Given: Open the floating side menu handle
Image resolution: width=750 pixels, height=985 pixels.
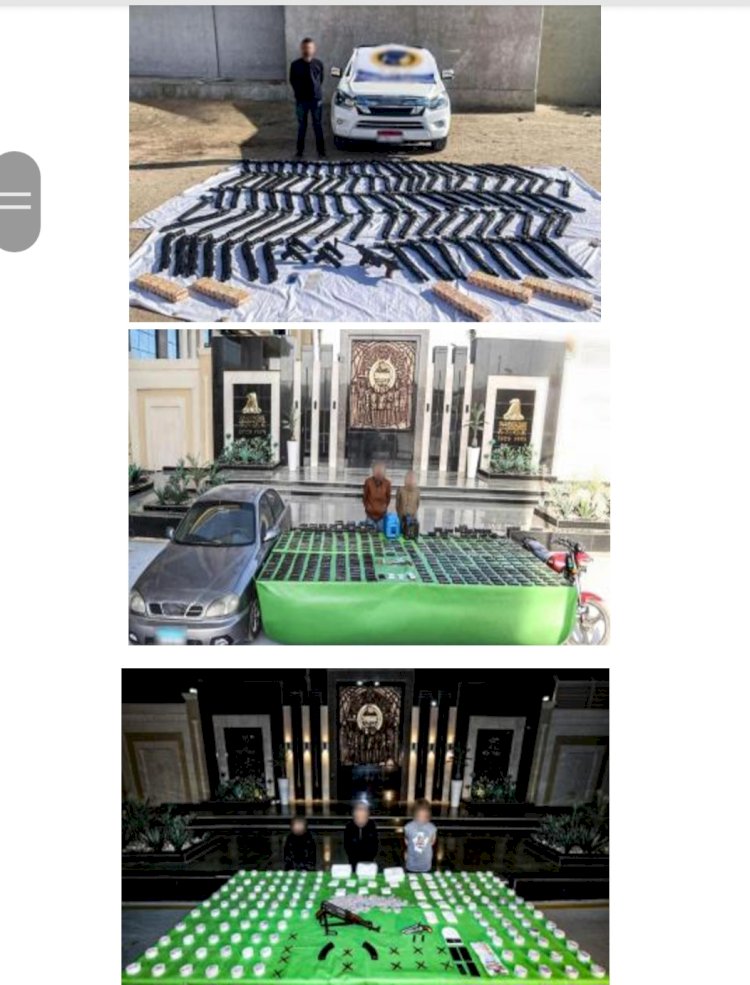Looking at the screenshot, I should pos(17,201).
